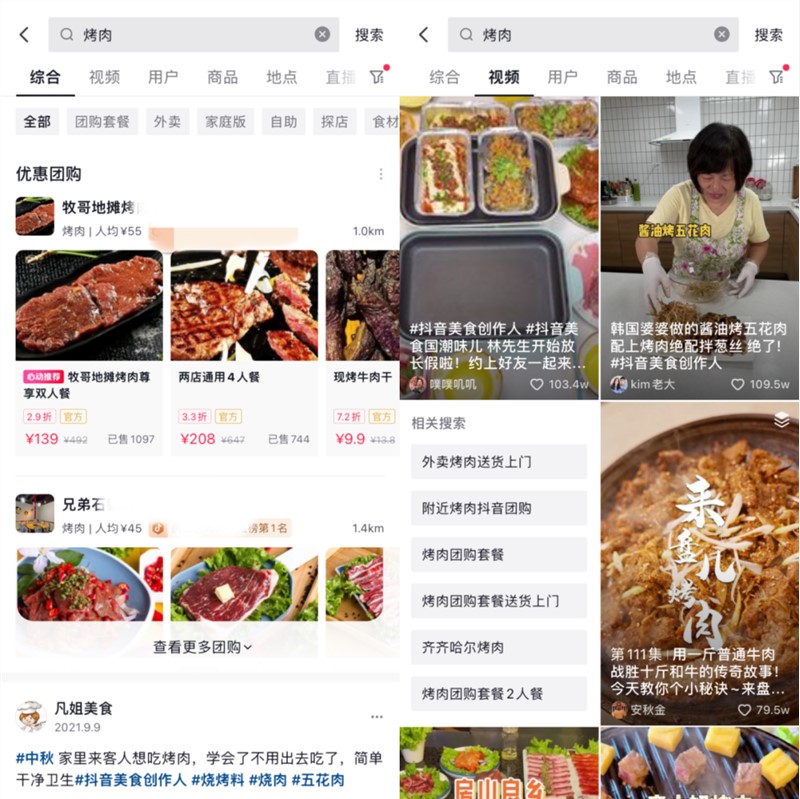800x799 pixels.
Task: Select the 团购套餐 filter chip
Action: click(x=102, y=122)
